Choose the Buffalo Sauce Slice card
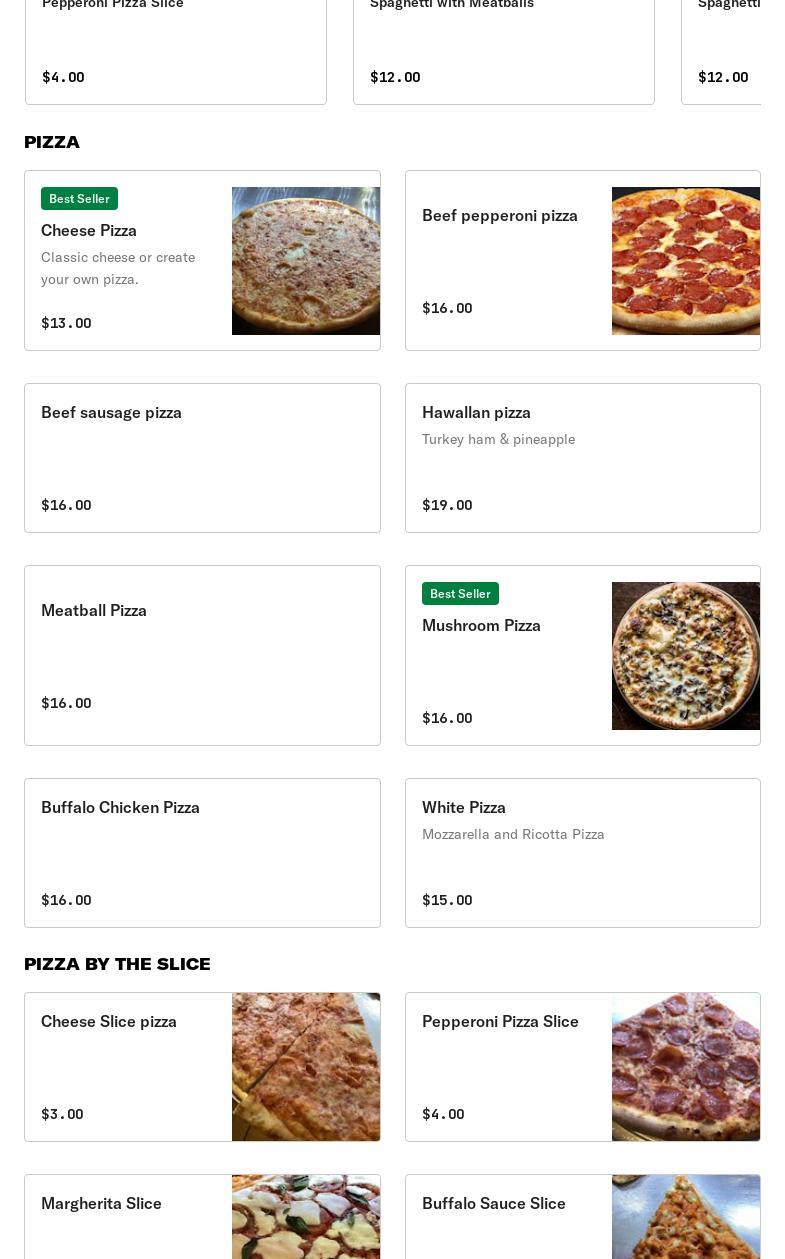Image resolution: width=785 pixels, height=1259 pixels. (x=582, y=1216)
